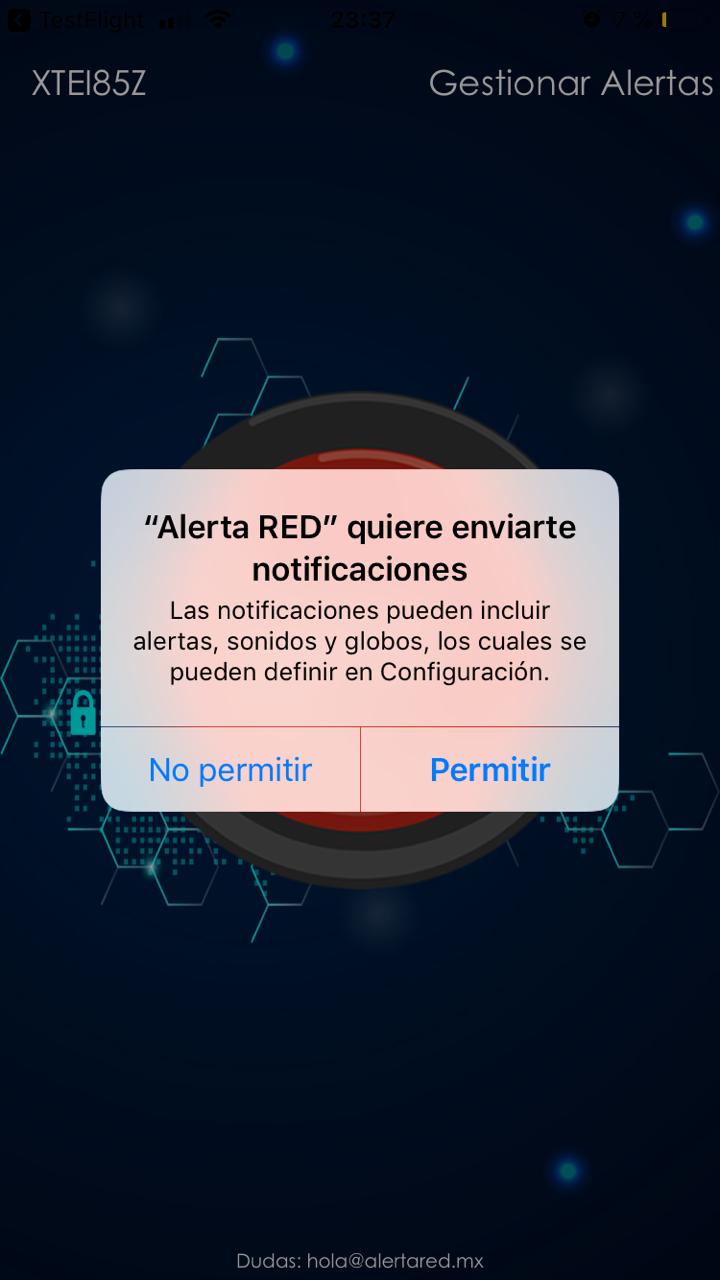Open Gestionar Alertas
Screen dimensions: 720x1280
coord(570,83)
